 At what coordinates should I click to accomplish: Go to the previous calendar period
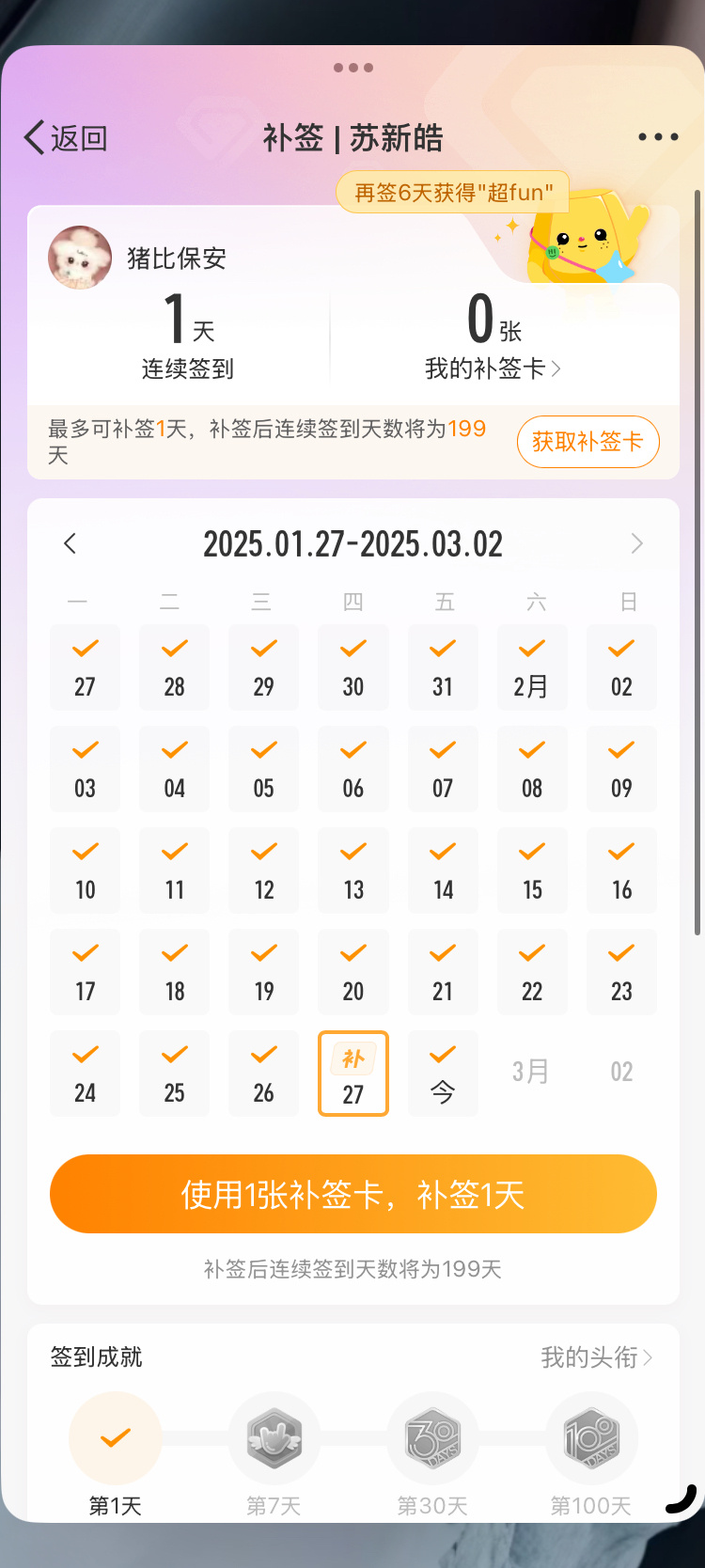pos(70,543)
